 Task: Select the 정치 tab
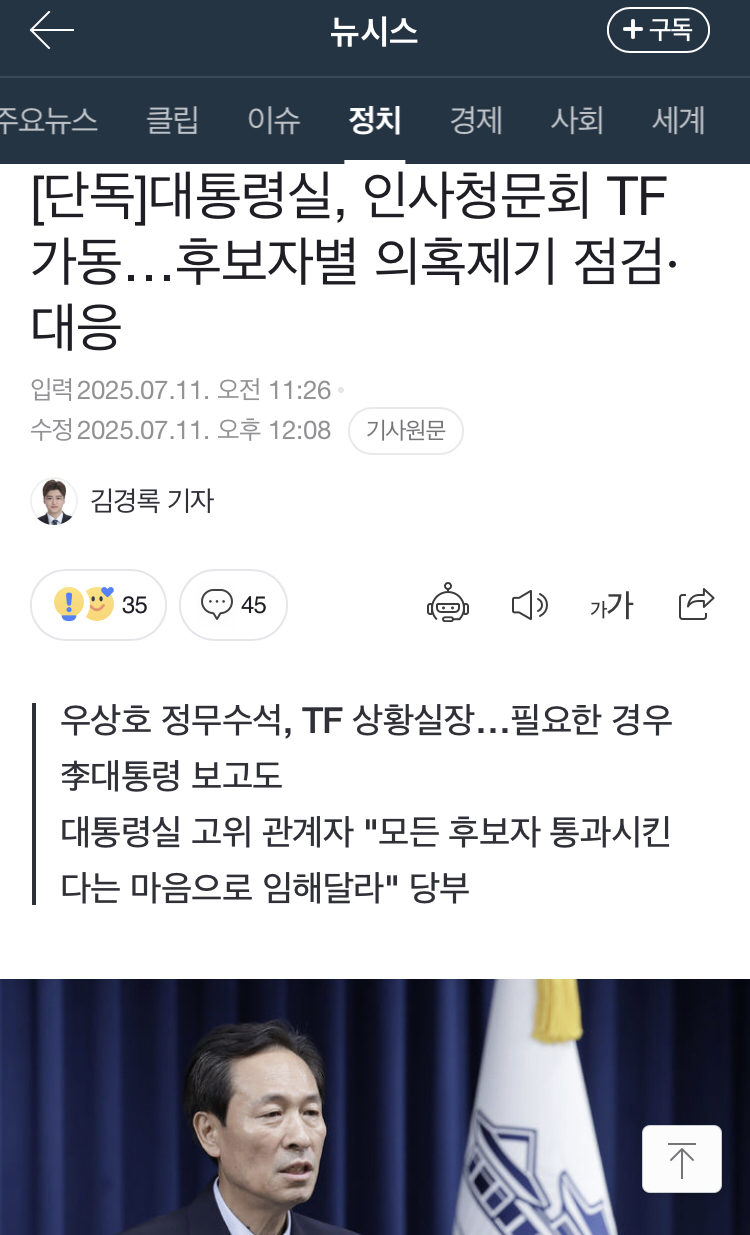click(x=375, y=121)
